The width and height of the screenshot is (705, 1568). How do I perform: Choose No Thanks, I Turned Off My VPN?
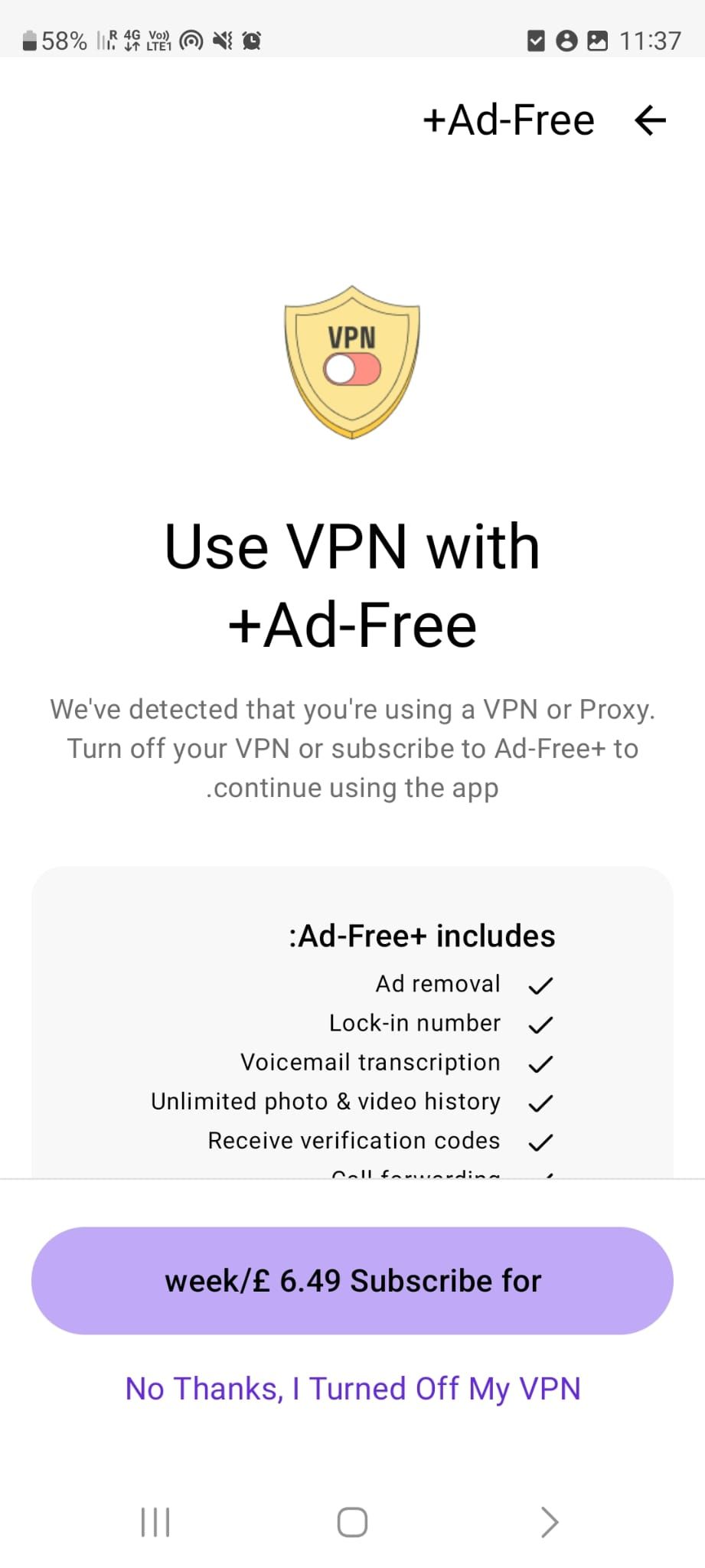pos(352,1389)
